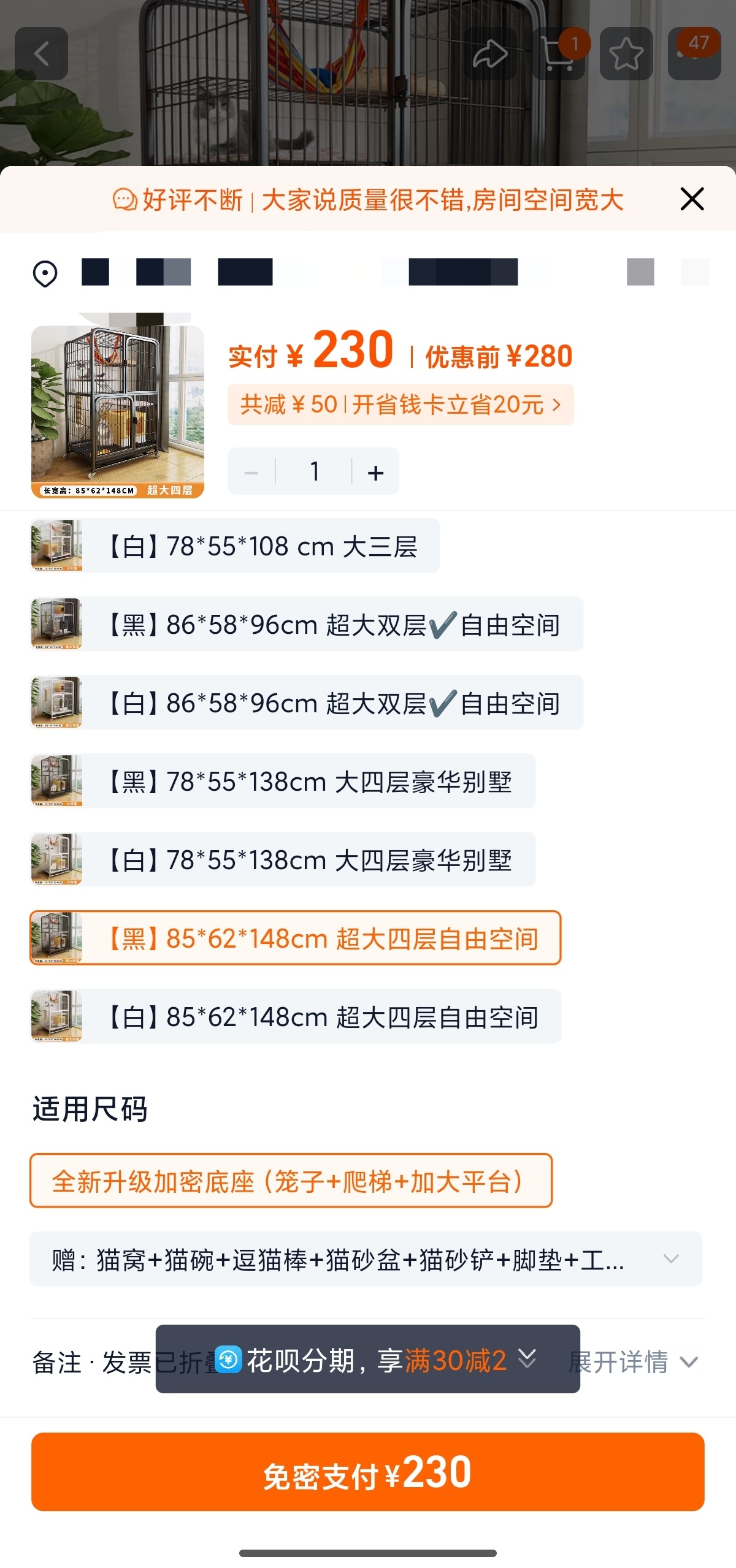This screenshot has width=736, height=1568.
Task: Change the delivery address
Action: tap(368, 272)
